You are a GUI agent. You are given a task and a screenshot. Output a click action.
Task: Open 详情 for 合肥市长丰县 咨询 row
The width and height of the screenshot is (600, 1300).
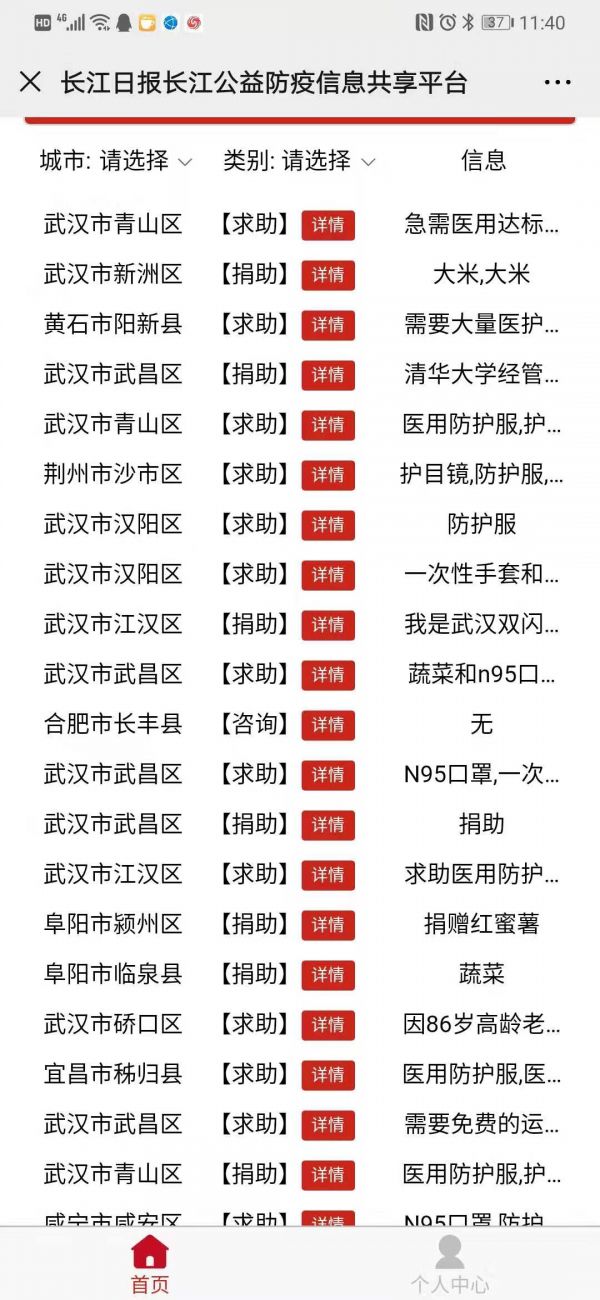click(328, 725)
